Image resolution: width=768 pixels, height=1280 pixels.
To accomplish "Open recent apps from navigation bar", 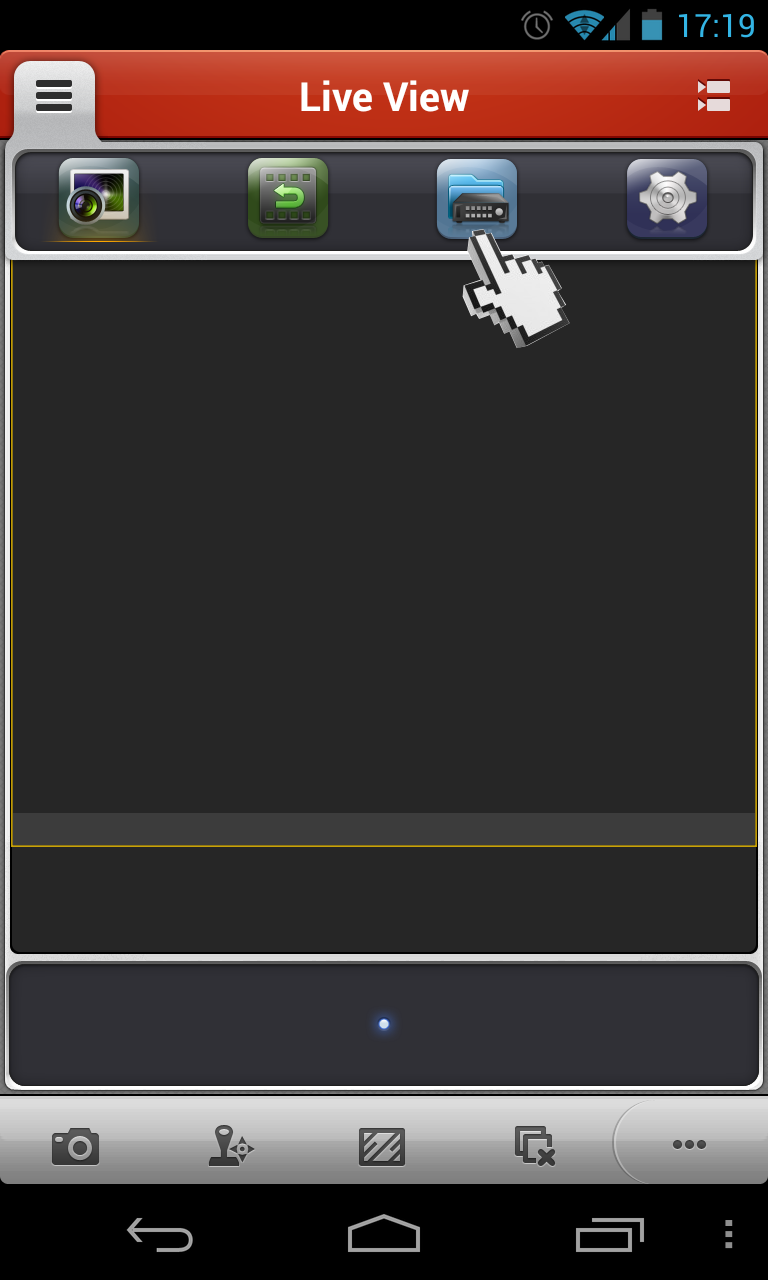I will (x=610, y=1234).
